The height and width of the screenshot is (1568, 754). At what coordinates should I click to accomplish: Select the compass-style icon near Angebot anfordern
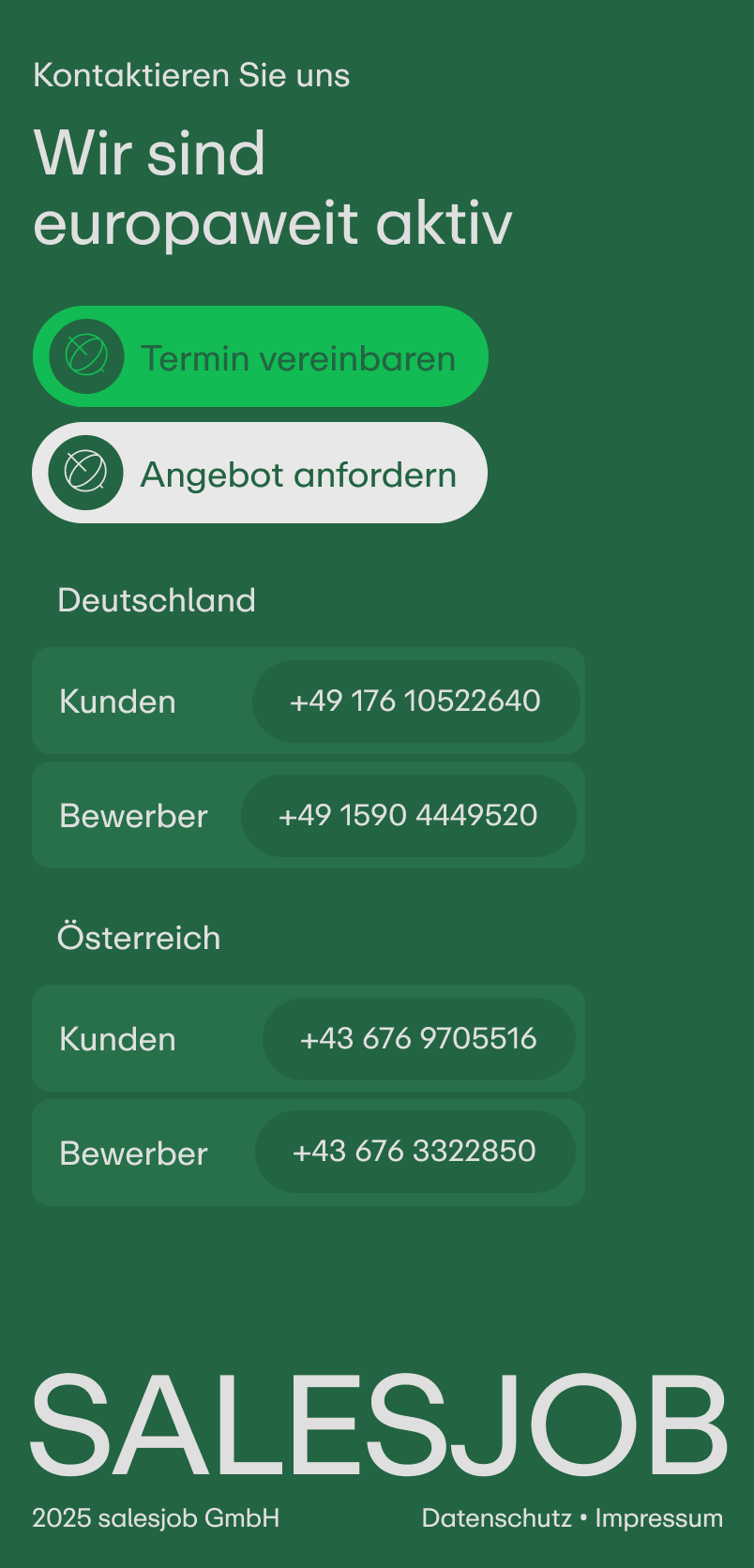(84, 472)
